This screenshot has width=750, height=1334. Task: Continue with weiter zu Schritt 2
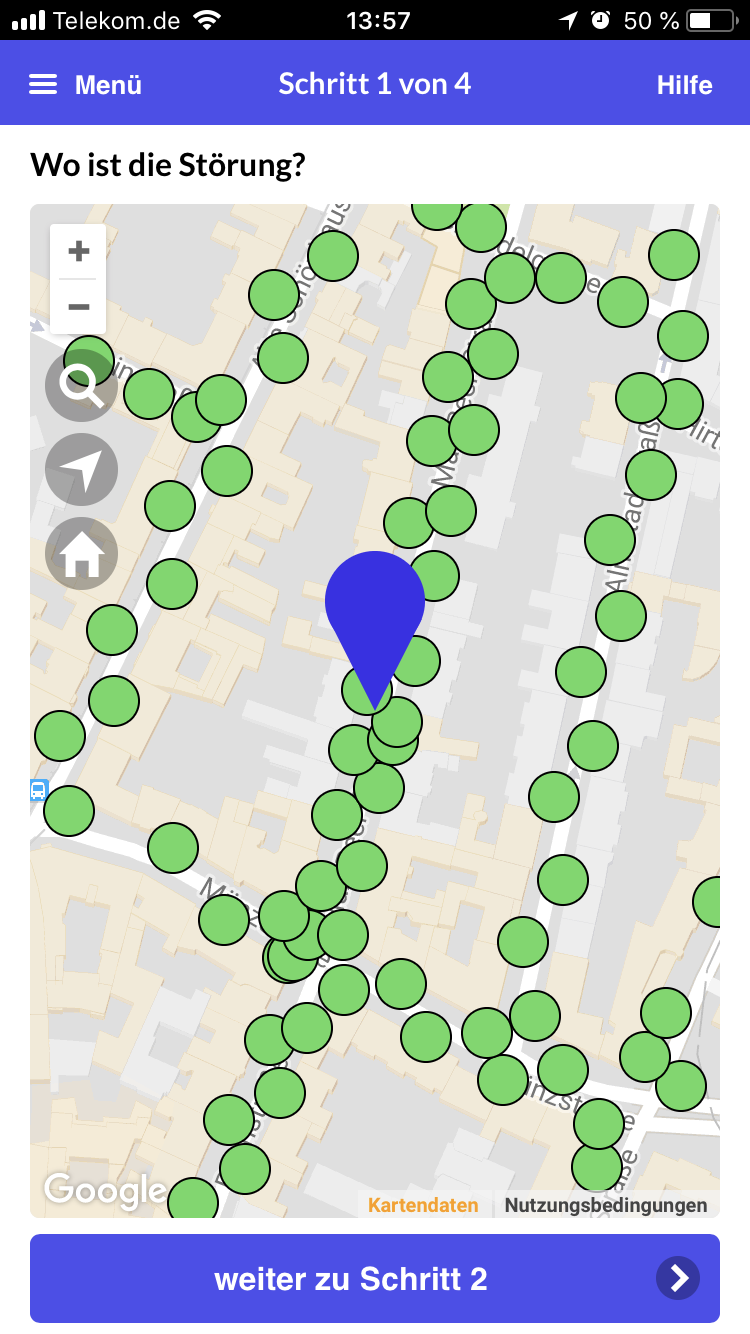[x=375, y=1278]
